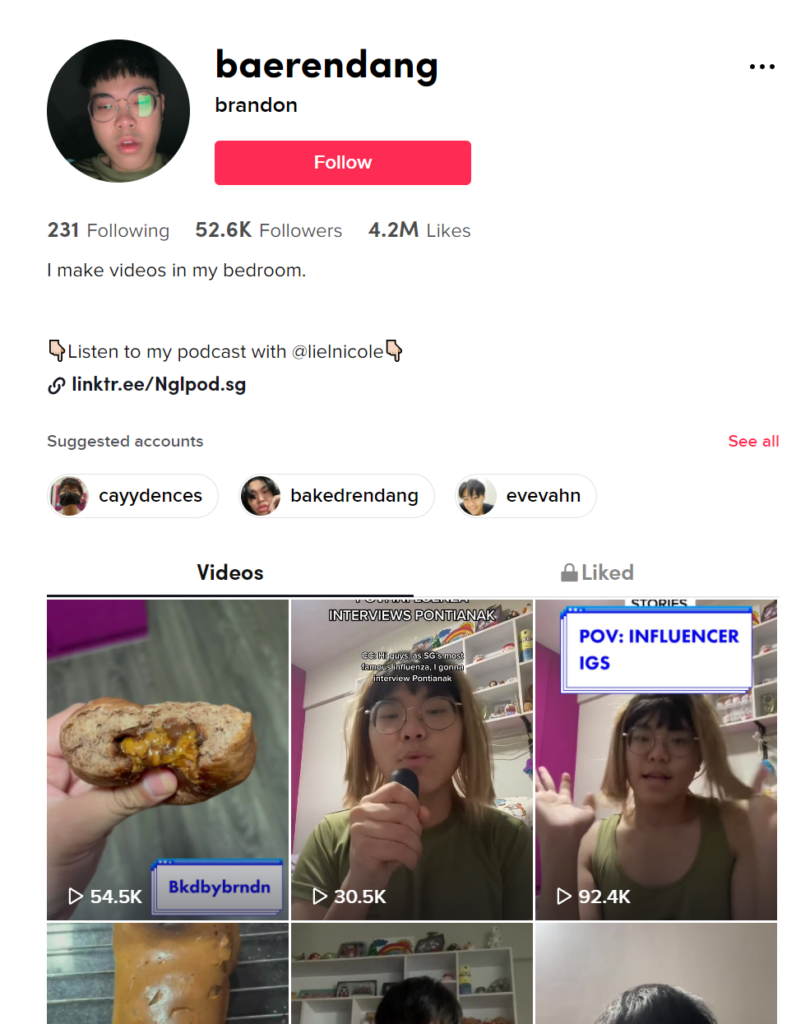See all suggested accounts
810x1024 pixels.
pyautogui.click(x=753, y=441)
